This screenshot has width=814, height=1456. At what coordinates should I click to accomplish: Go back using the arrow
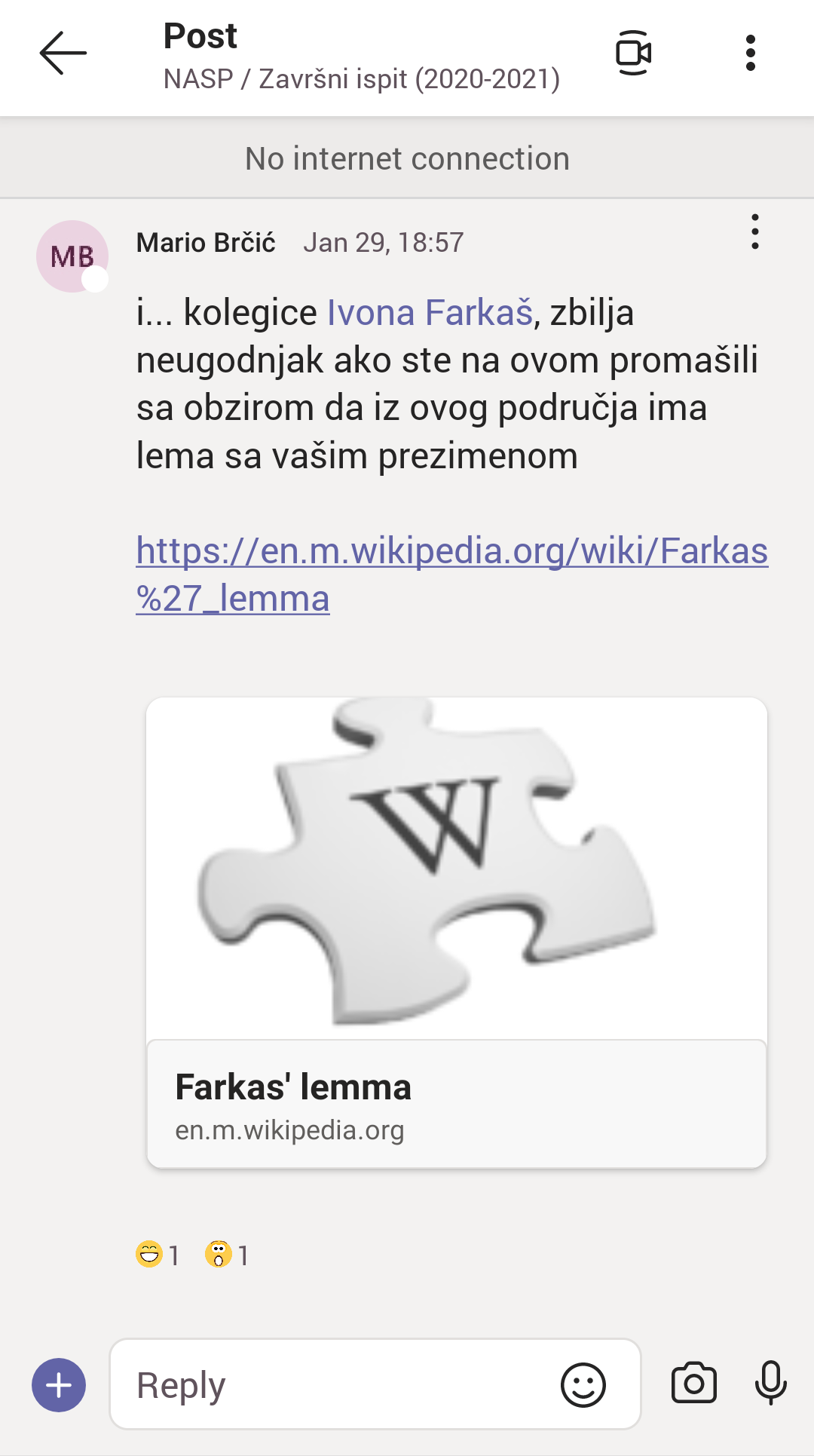63,53
